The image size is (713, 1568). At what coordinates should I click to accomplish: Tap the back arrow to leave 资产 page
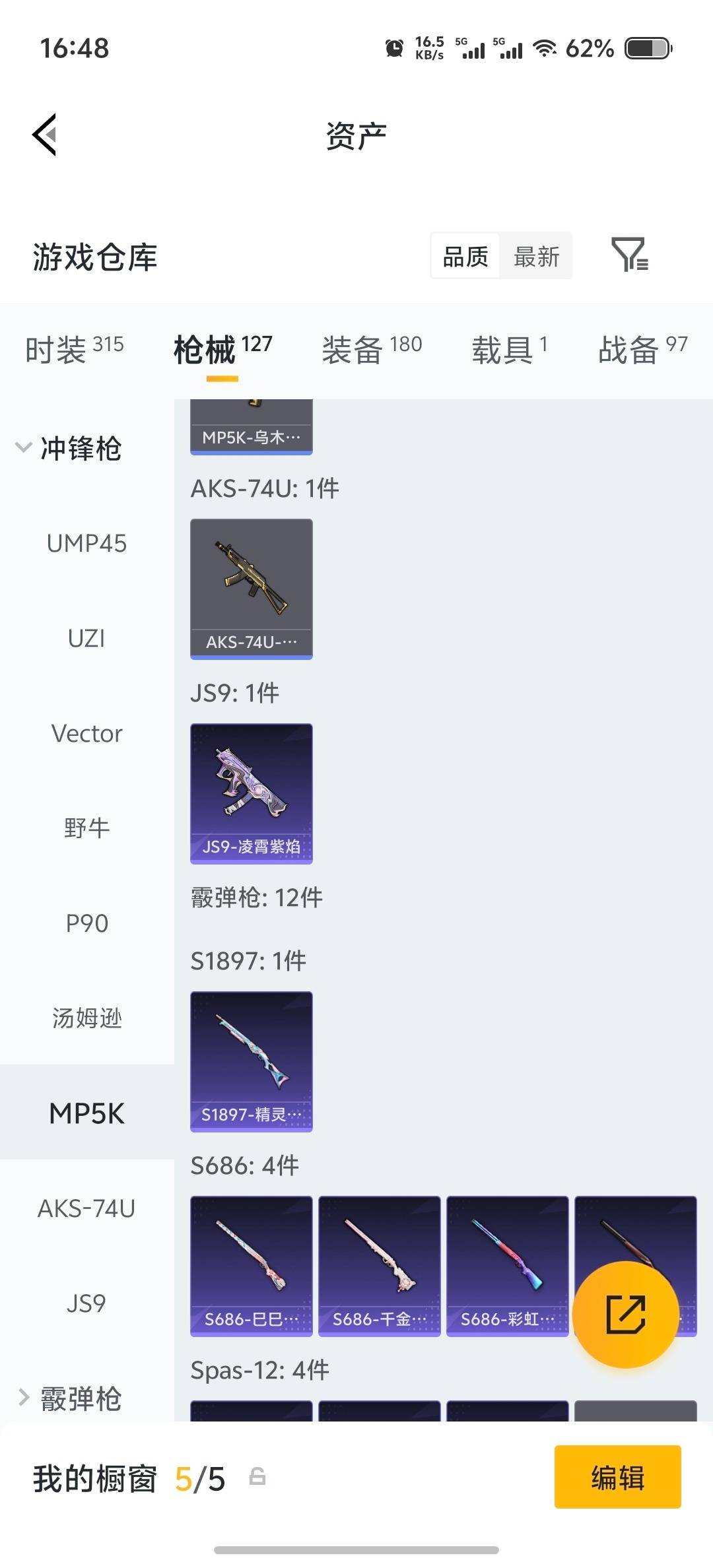(44, 135)
